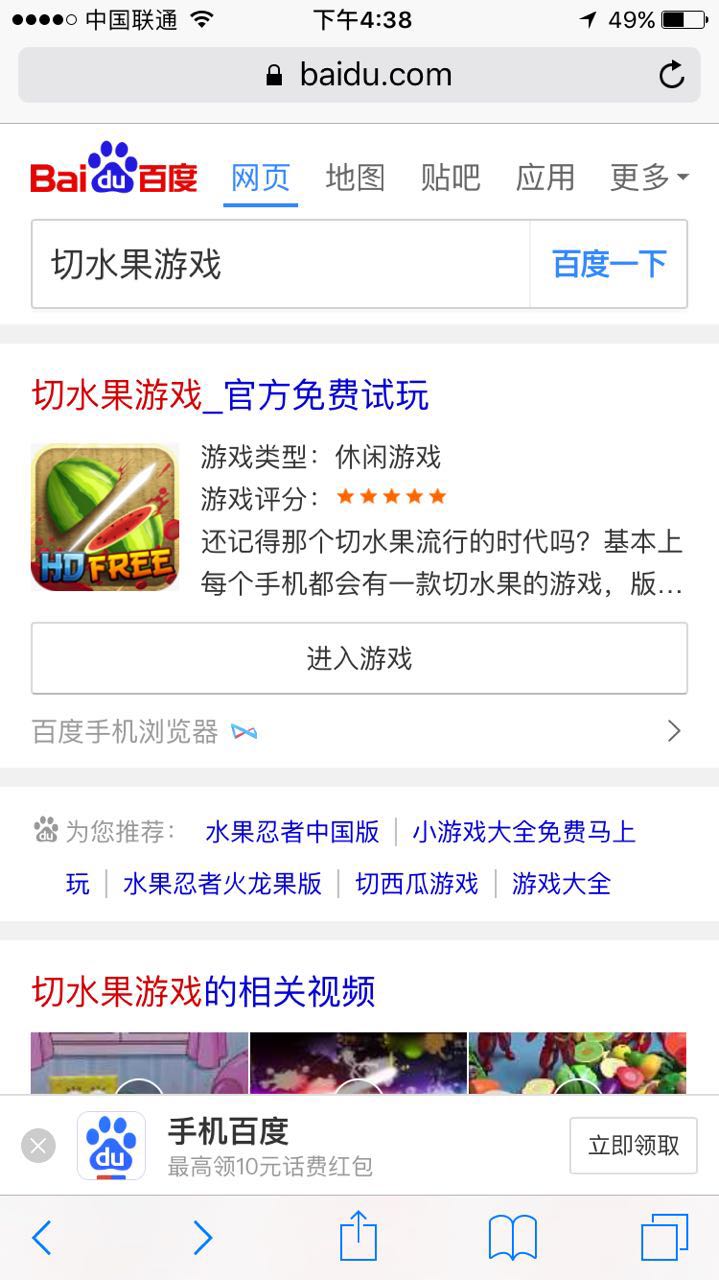Open the Safari share sheet
719x1280 pixels.
coord(358,1238)
